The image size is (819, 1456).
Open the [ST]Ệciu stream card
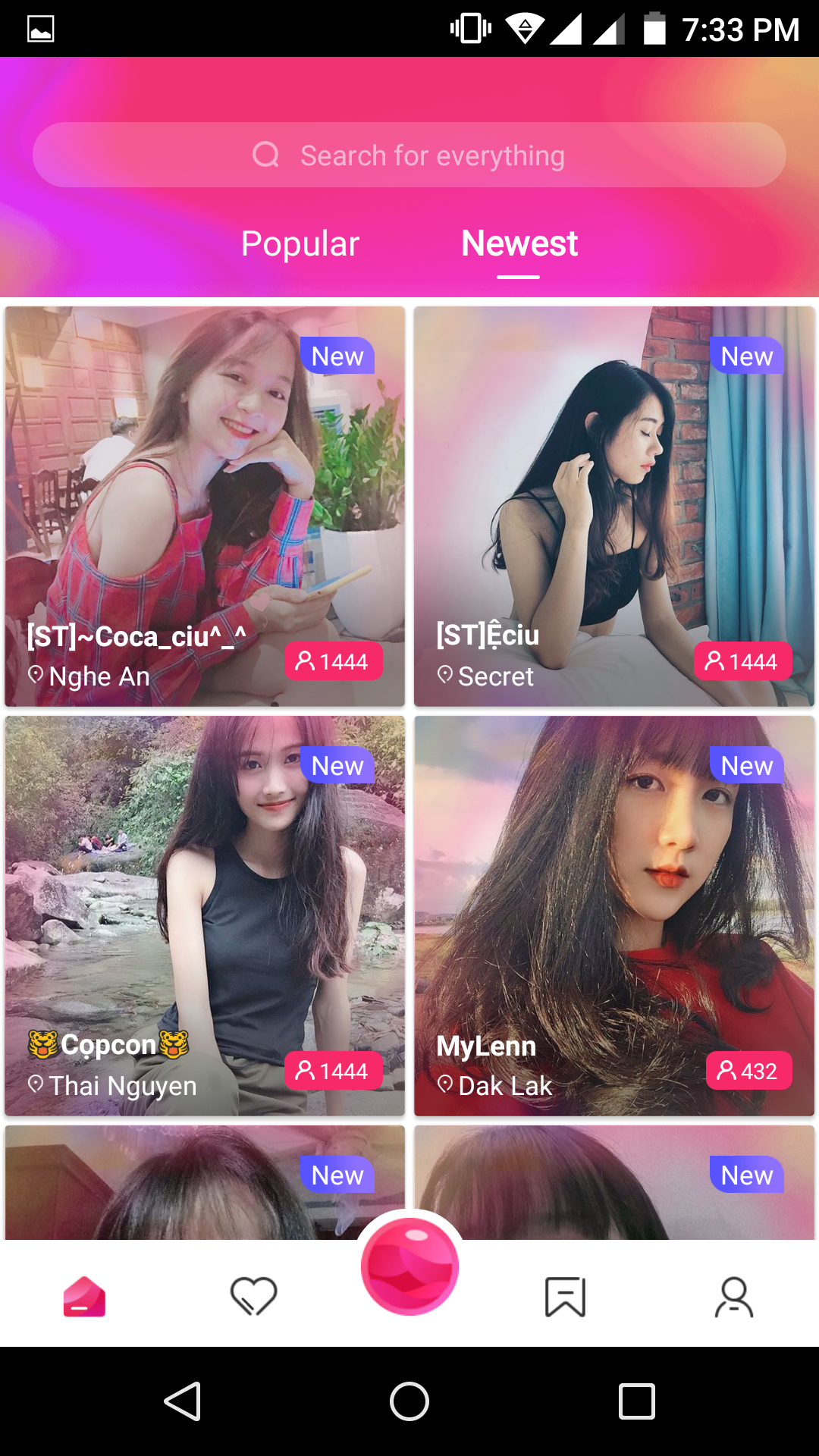(614, 506)
